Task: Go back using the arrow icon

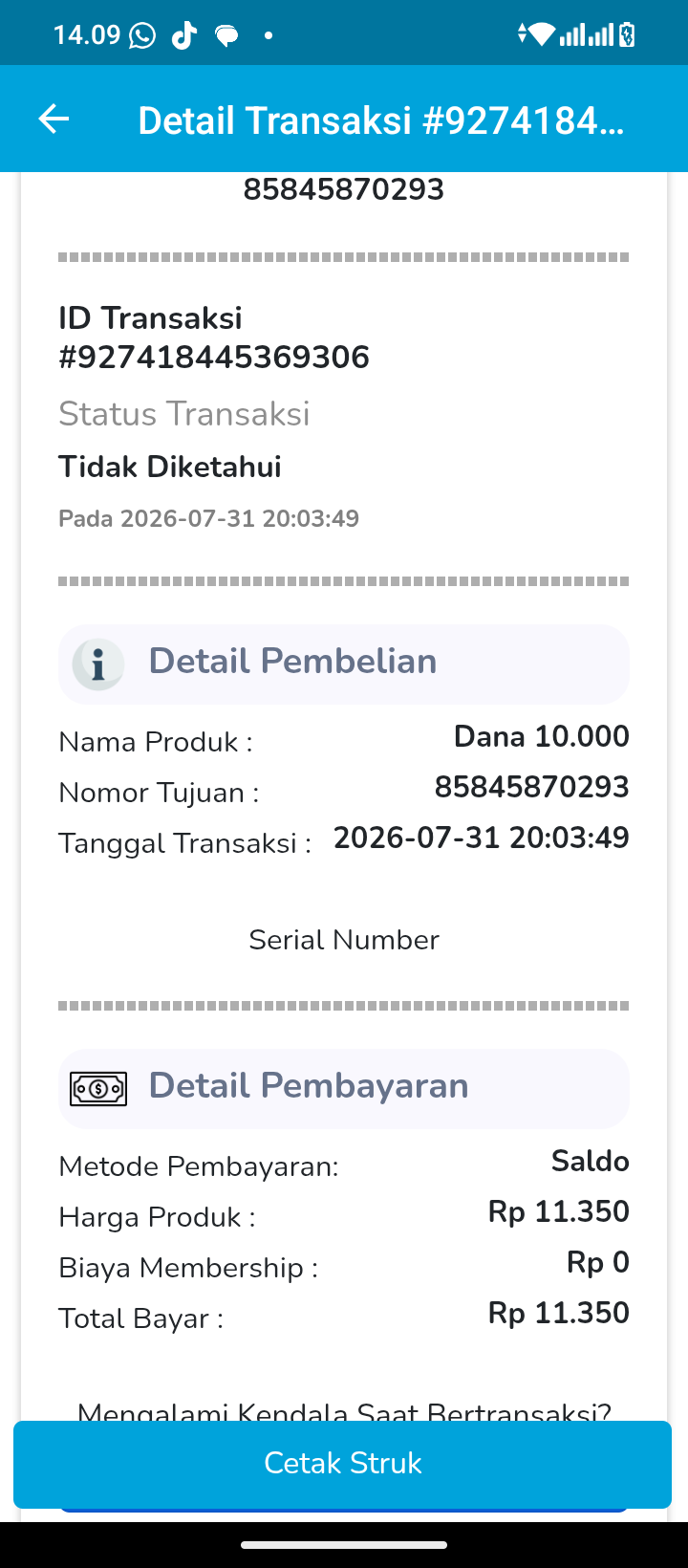Action: [x=54, y=120]
